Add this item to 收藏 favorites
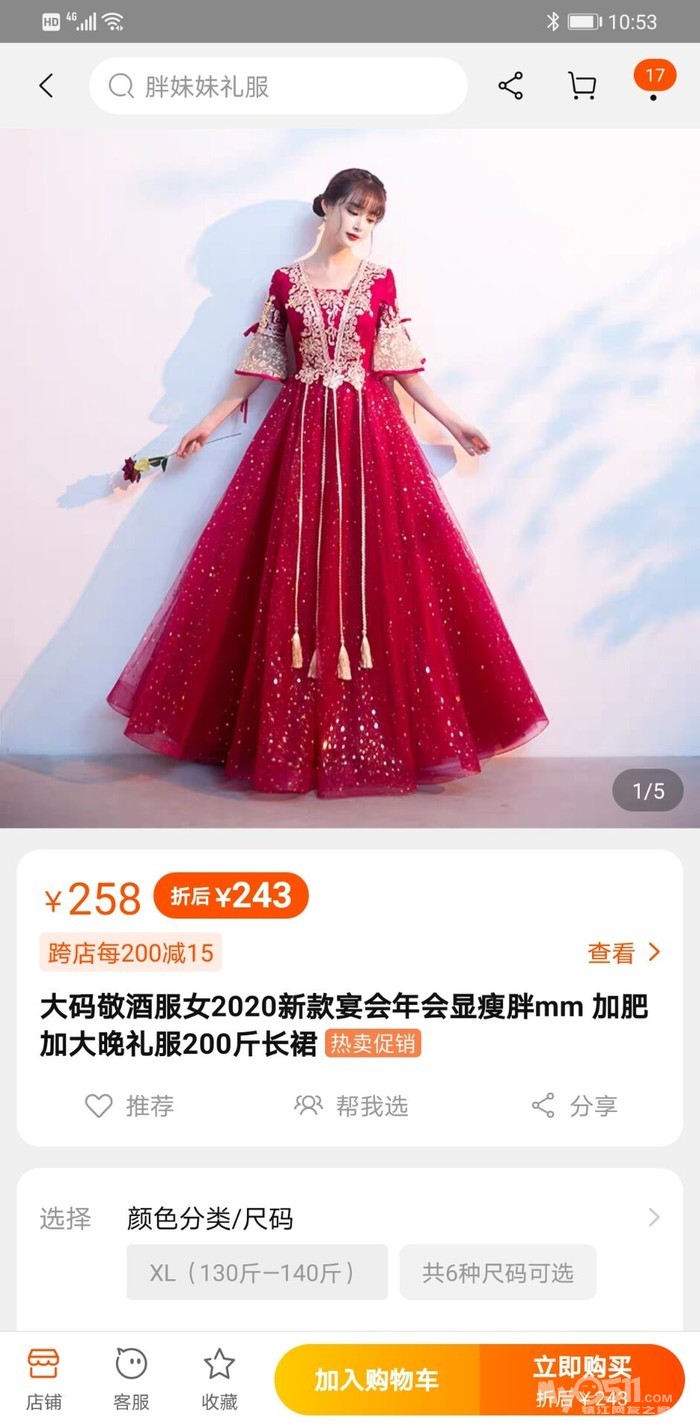Screen dimensions: 700x1428 (219, 1378)
